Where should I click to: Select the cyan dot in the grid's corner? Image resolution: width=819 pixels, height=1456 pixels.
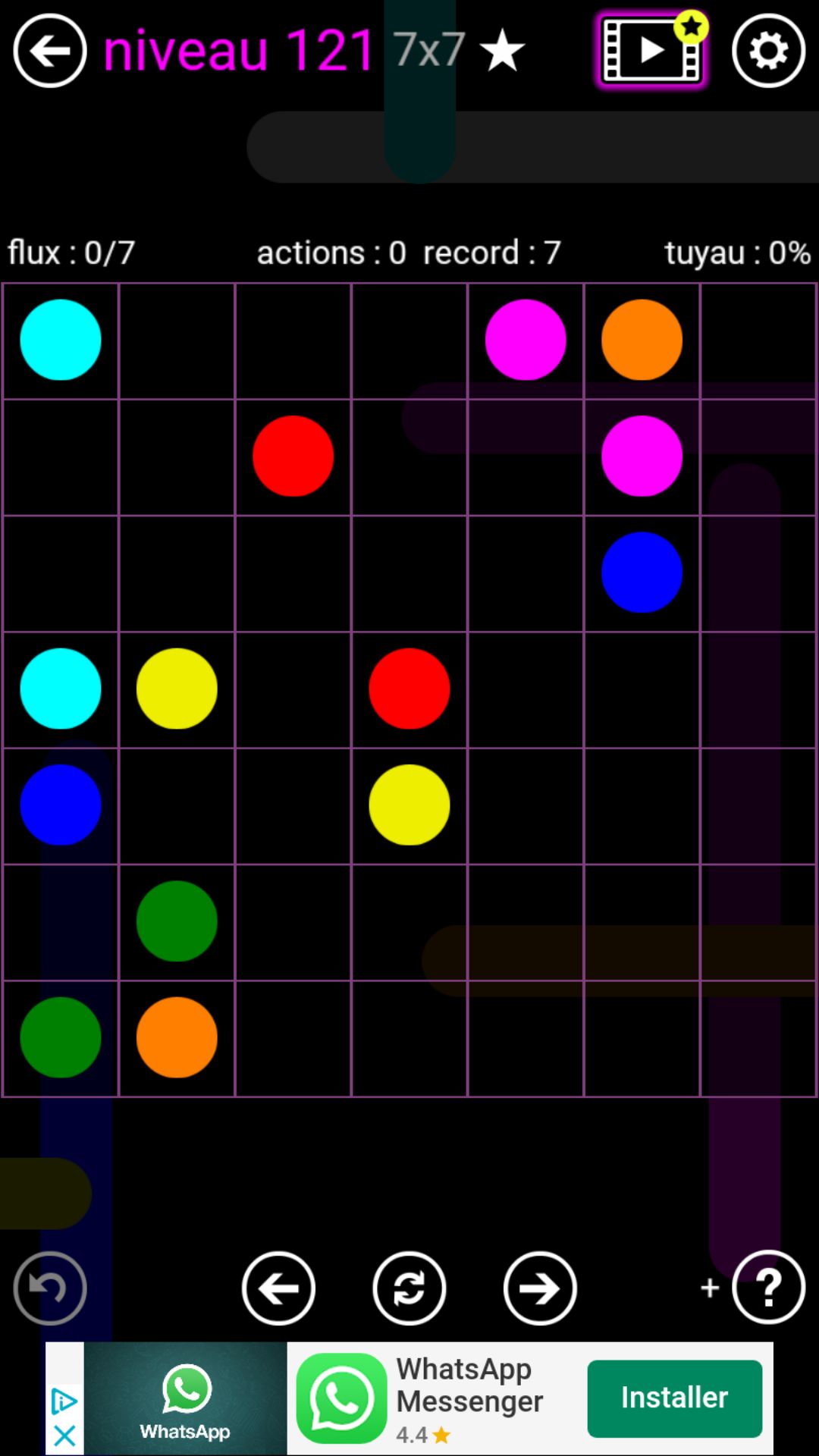61,340
